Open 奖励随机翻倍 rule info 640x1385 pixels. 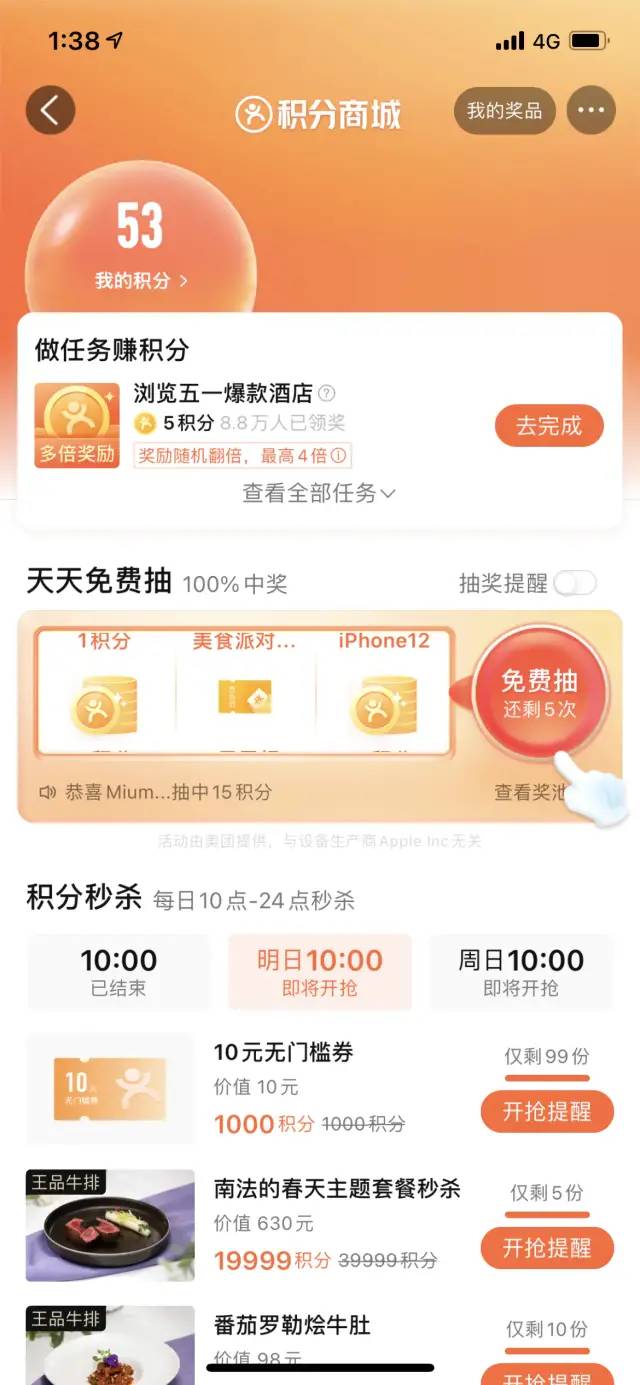click(340, 456)
